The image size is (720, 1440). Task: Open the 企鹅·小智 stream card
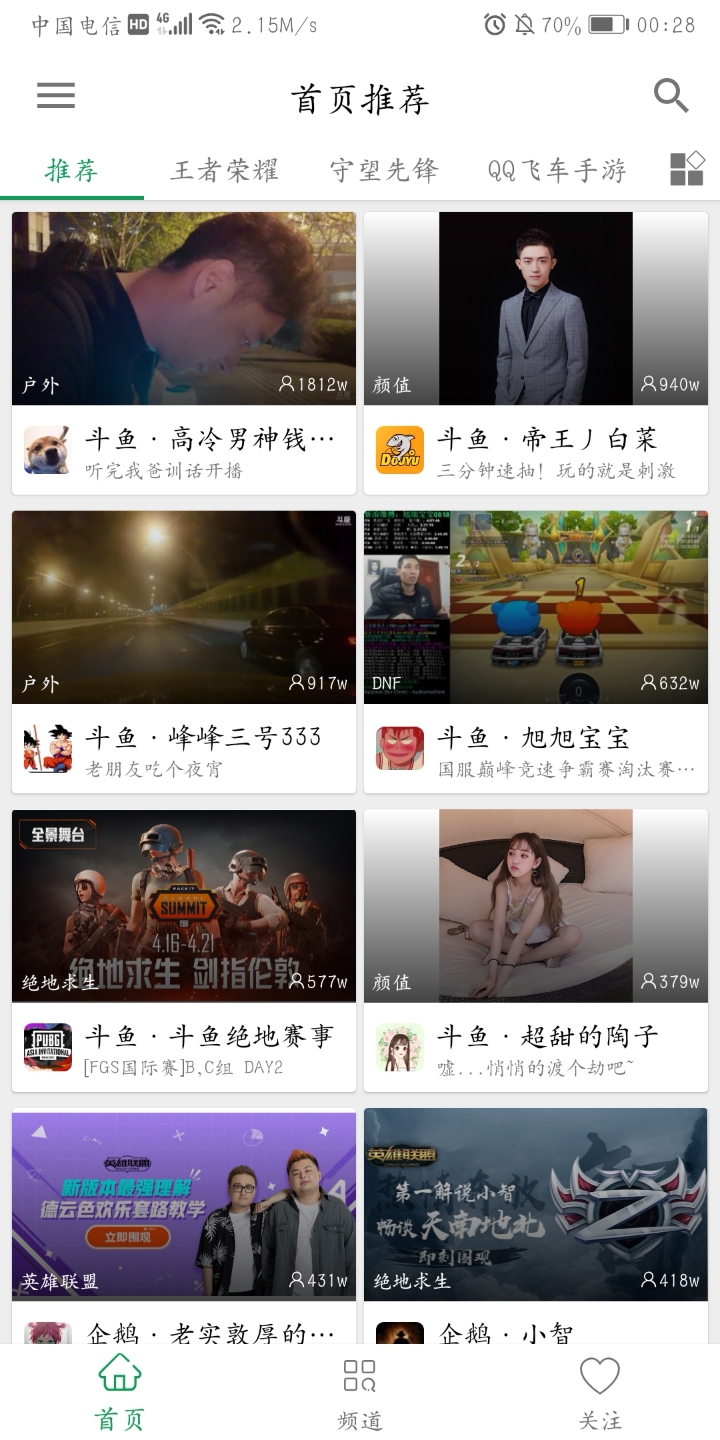coord(536,1226)
